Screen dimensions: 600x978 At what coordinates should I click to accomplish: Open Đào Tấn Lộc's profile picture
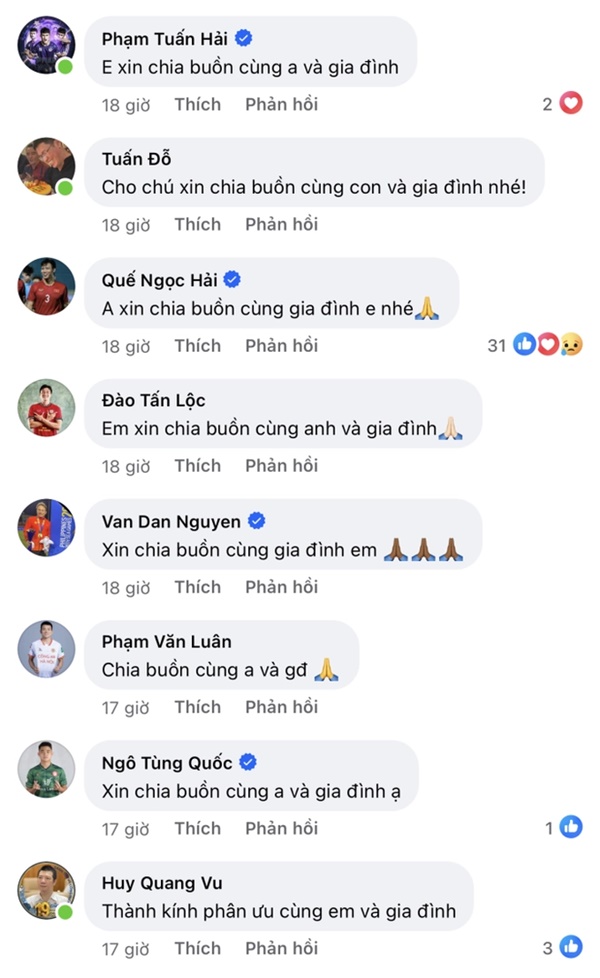[46, 407]
